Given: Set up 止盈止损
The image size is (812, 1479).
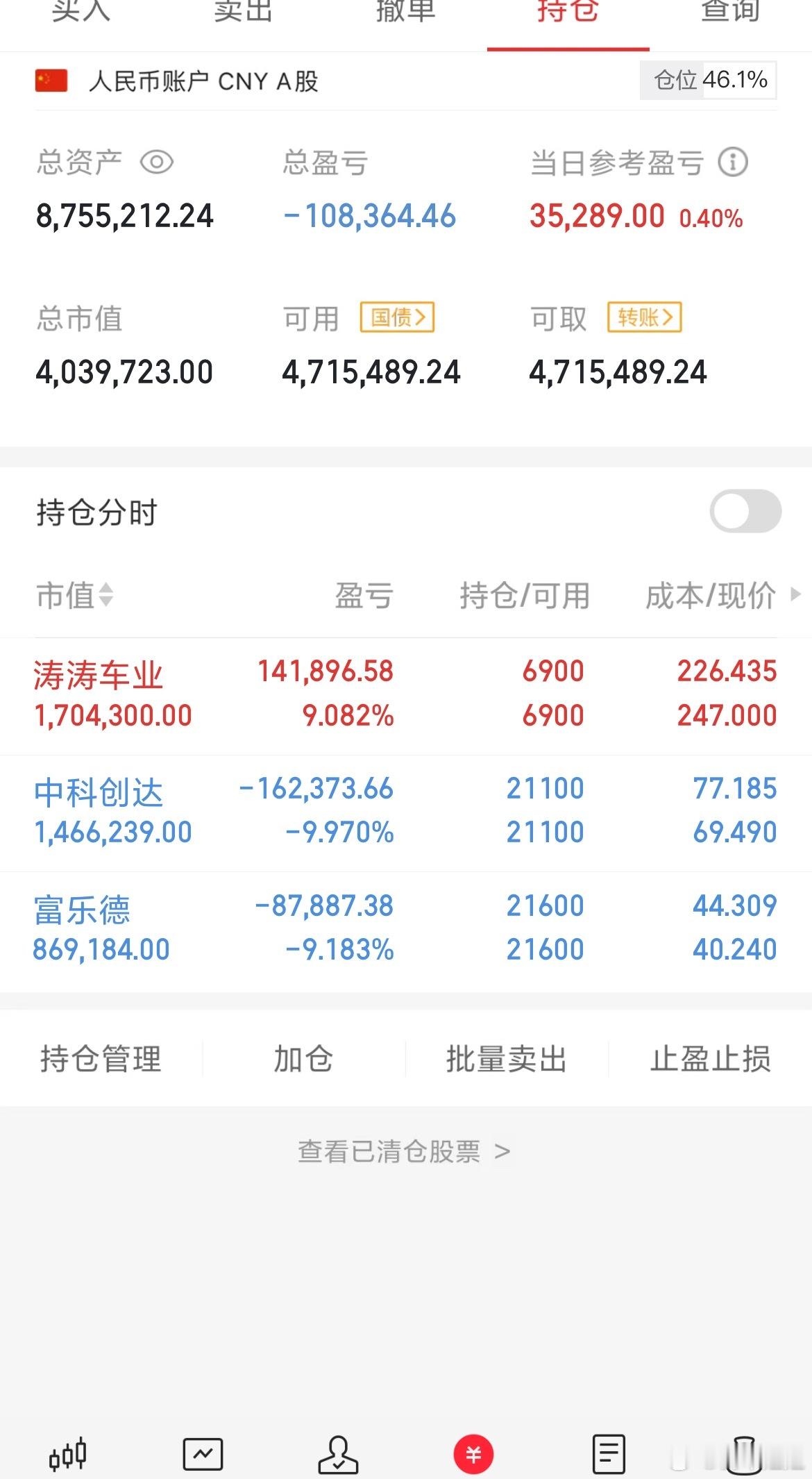Looking at the screenshot, I should 710,1059.
